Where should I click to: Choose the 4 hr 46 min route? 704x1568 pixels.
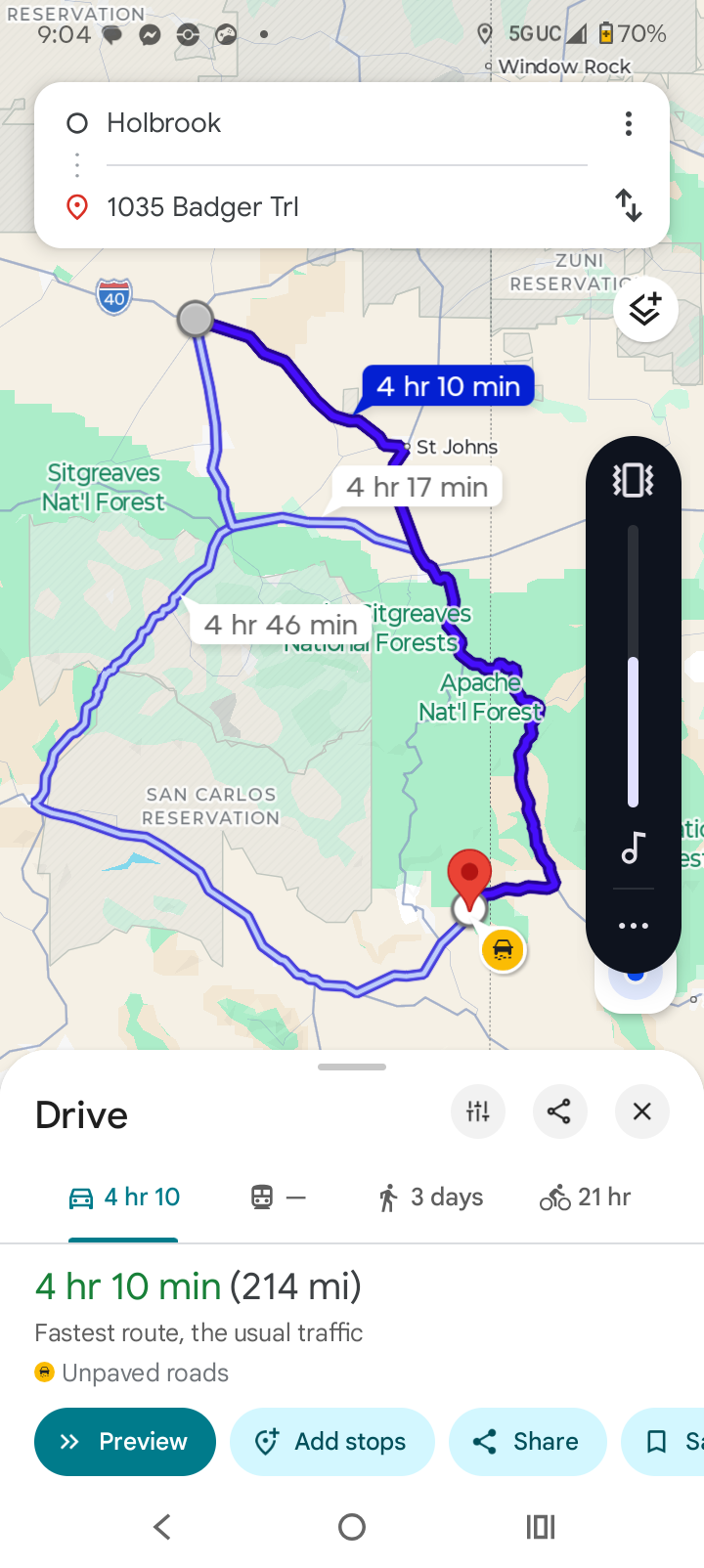281,625
